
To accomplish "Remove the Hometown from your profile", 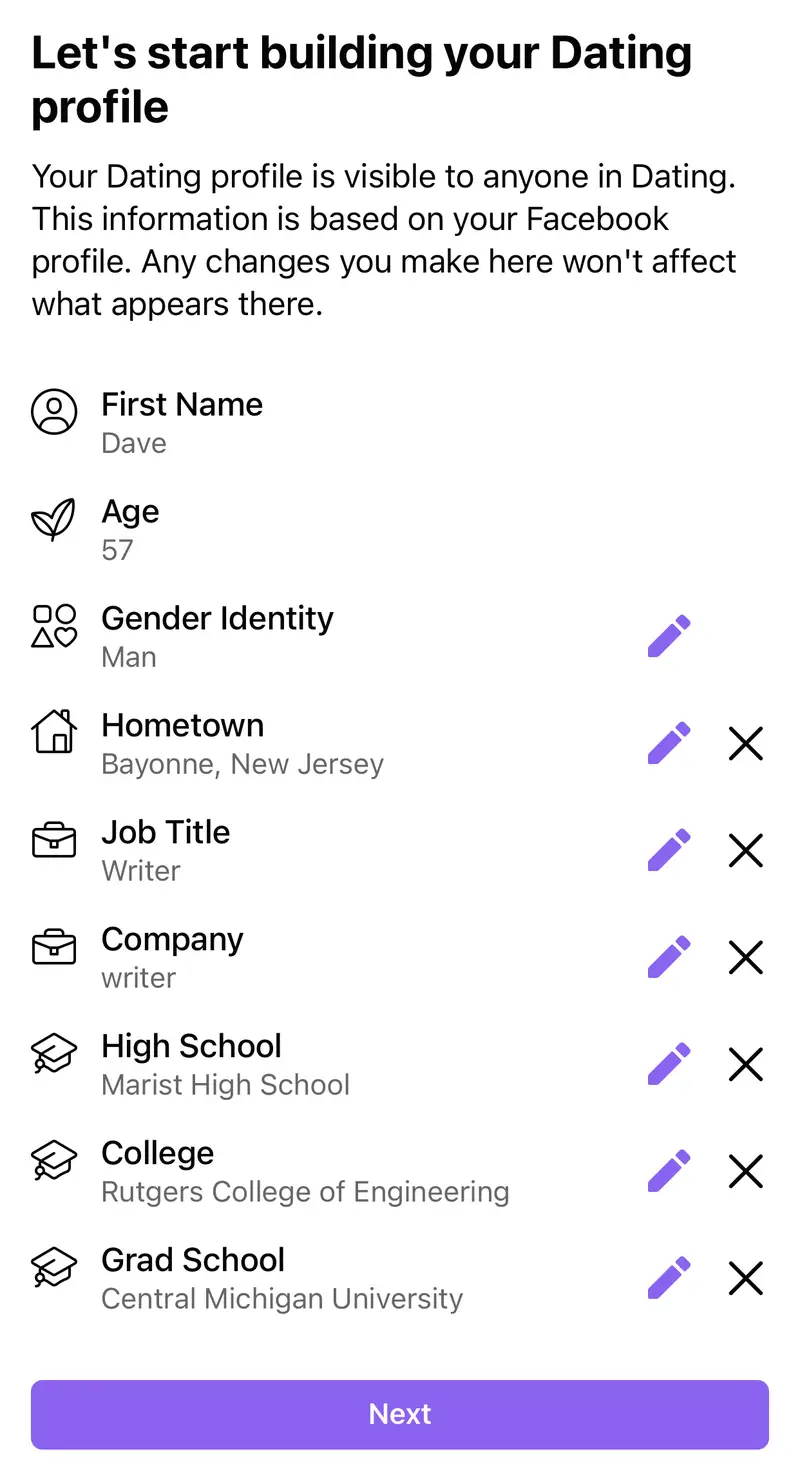I will [x=745, y=743].
